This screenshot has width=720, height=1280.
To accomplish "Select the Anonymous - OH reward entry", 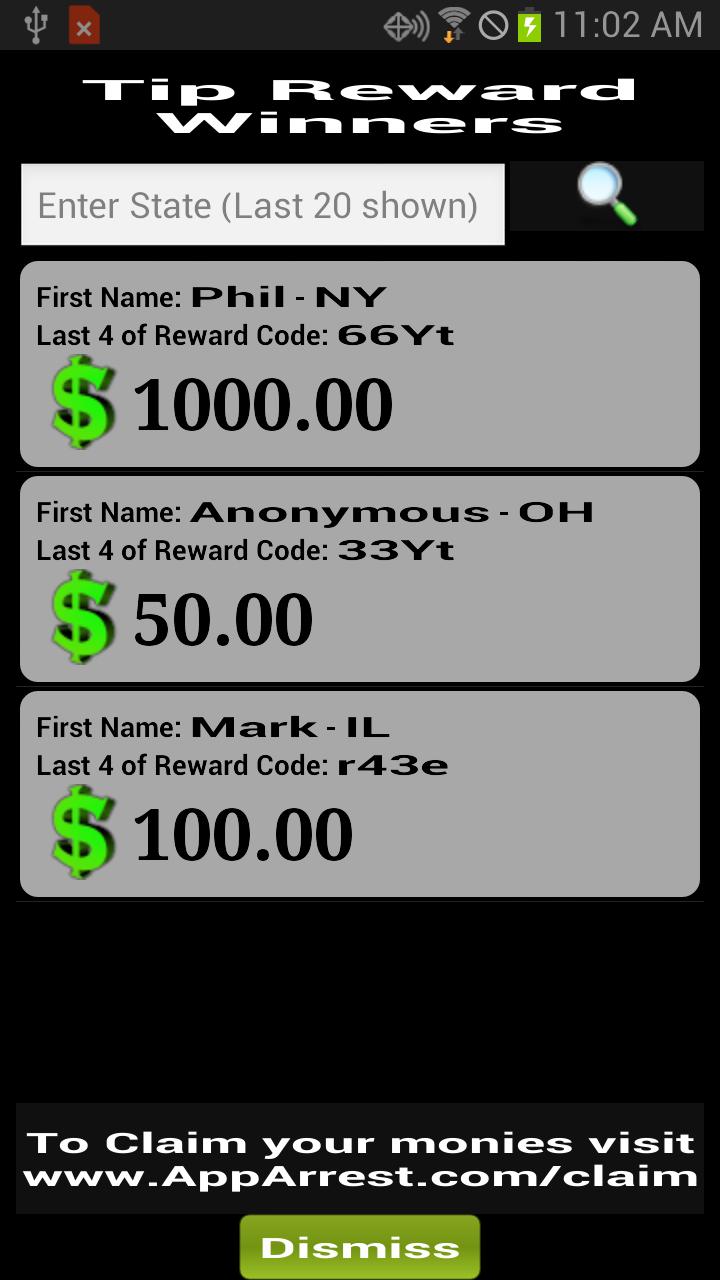I will [359, 579].
